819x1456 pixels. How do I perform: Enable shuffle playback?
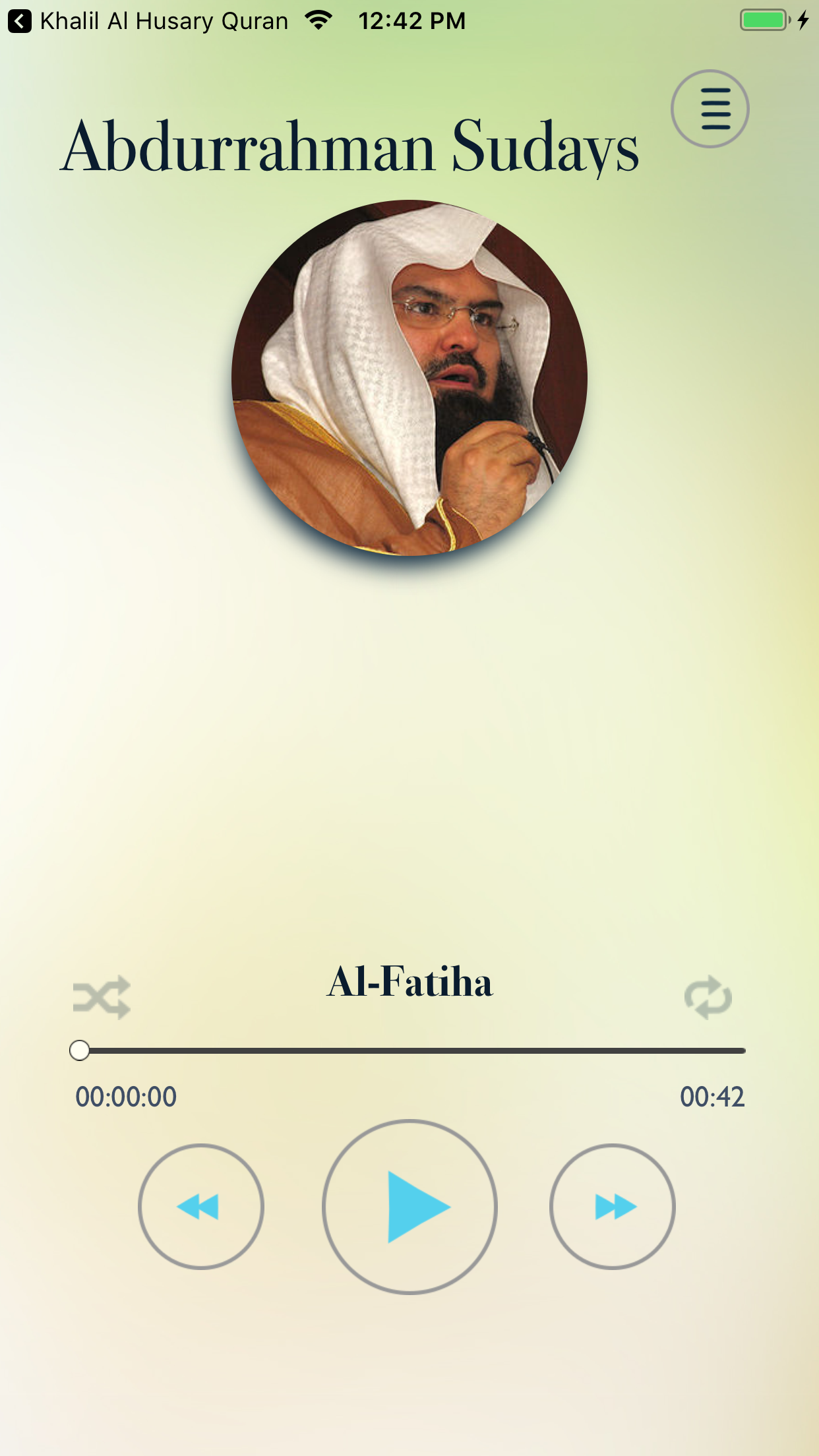pyautogui.click(x=102, y=997)
